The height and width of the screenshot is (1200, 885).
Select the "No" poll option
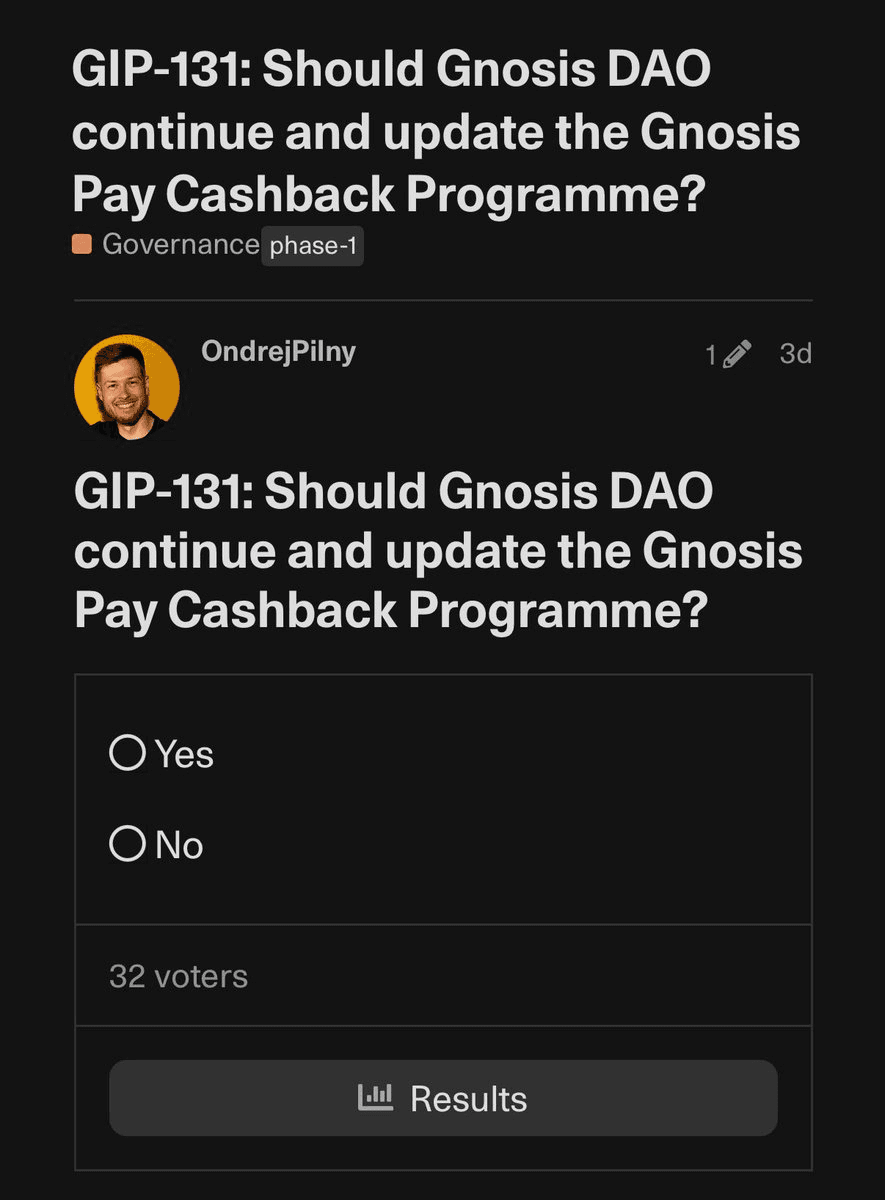(x=180, y=843)
